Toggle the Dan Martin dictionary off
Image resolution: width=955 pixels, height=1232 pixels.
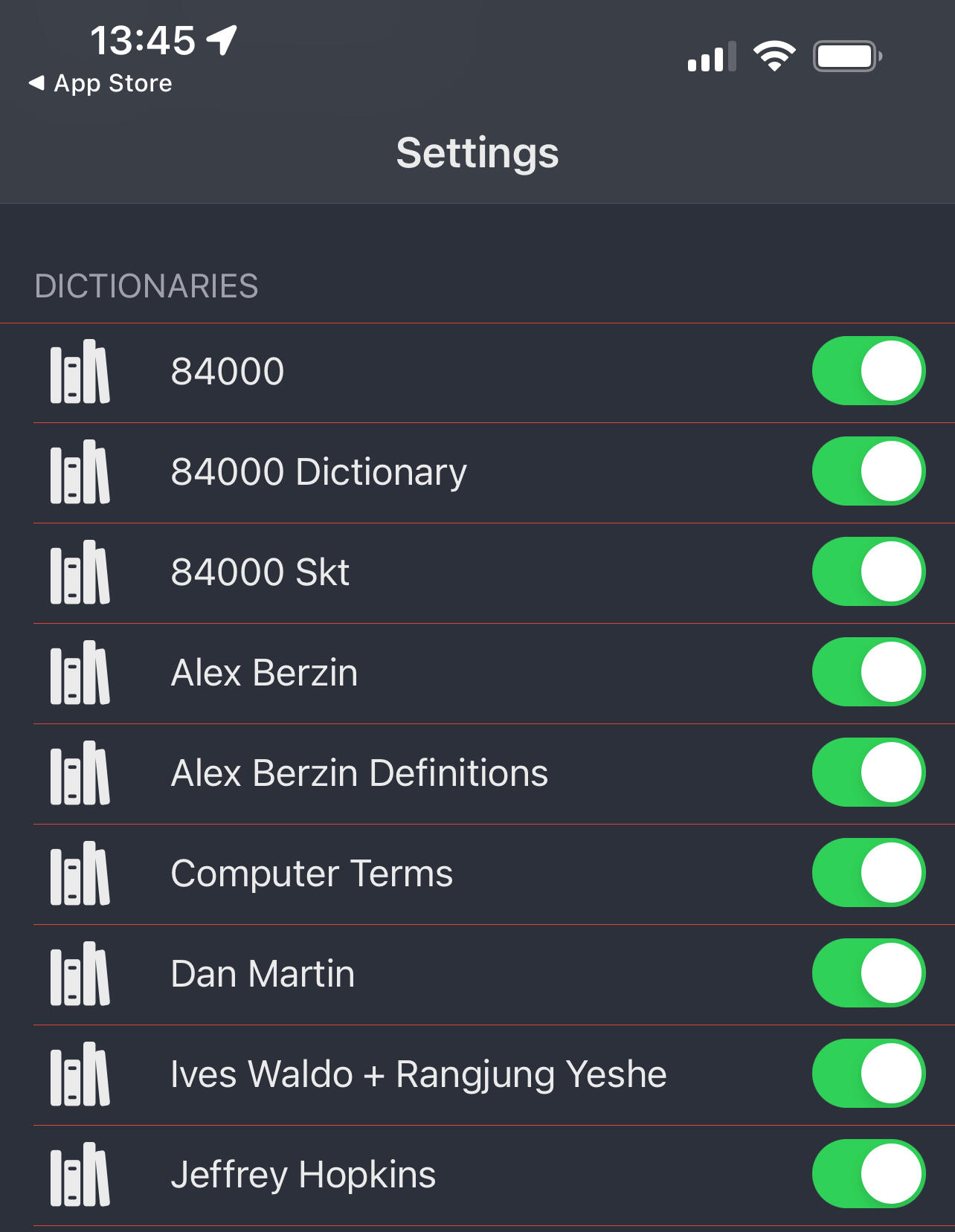point(868,973)
